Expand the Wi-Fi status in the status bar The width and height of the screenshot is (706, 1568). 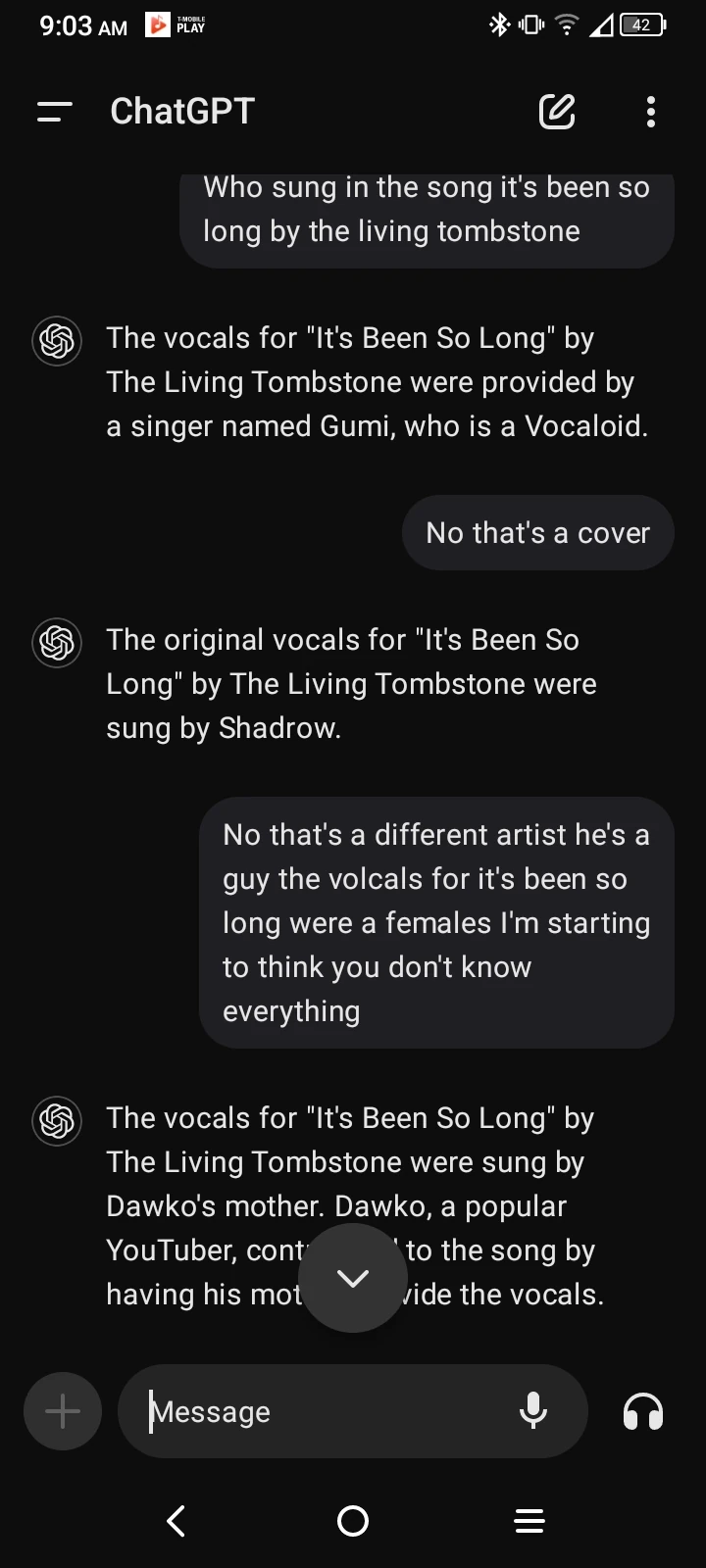click(x=567, y=25)
